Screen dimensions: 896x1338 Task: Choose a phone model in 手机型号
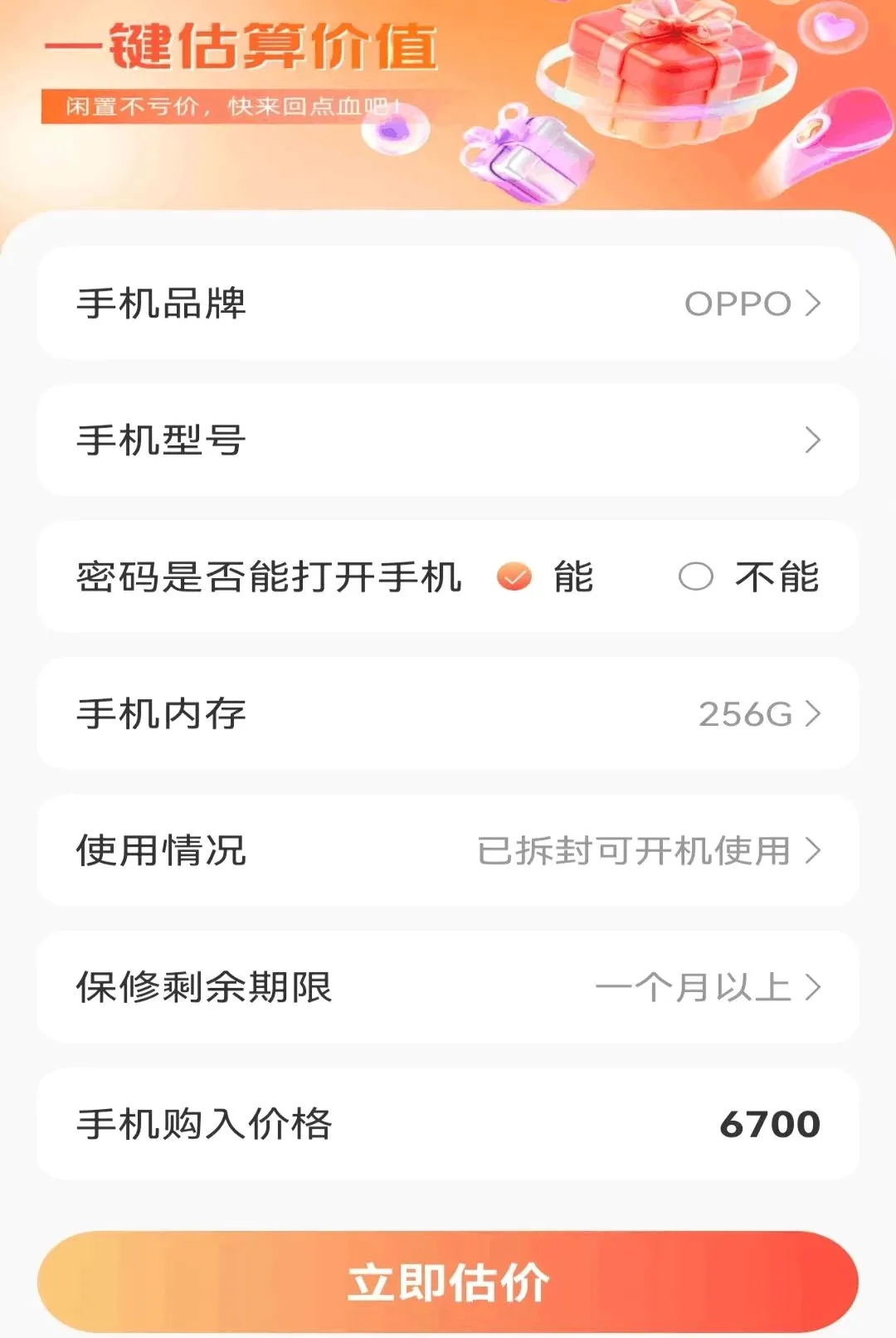click(448, 440)
